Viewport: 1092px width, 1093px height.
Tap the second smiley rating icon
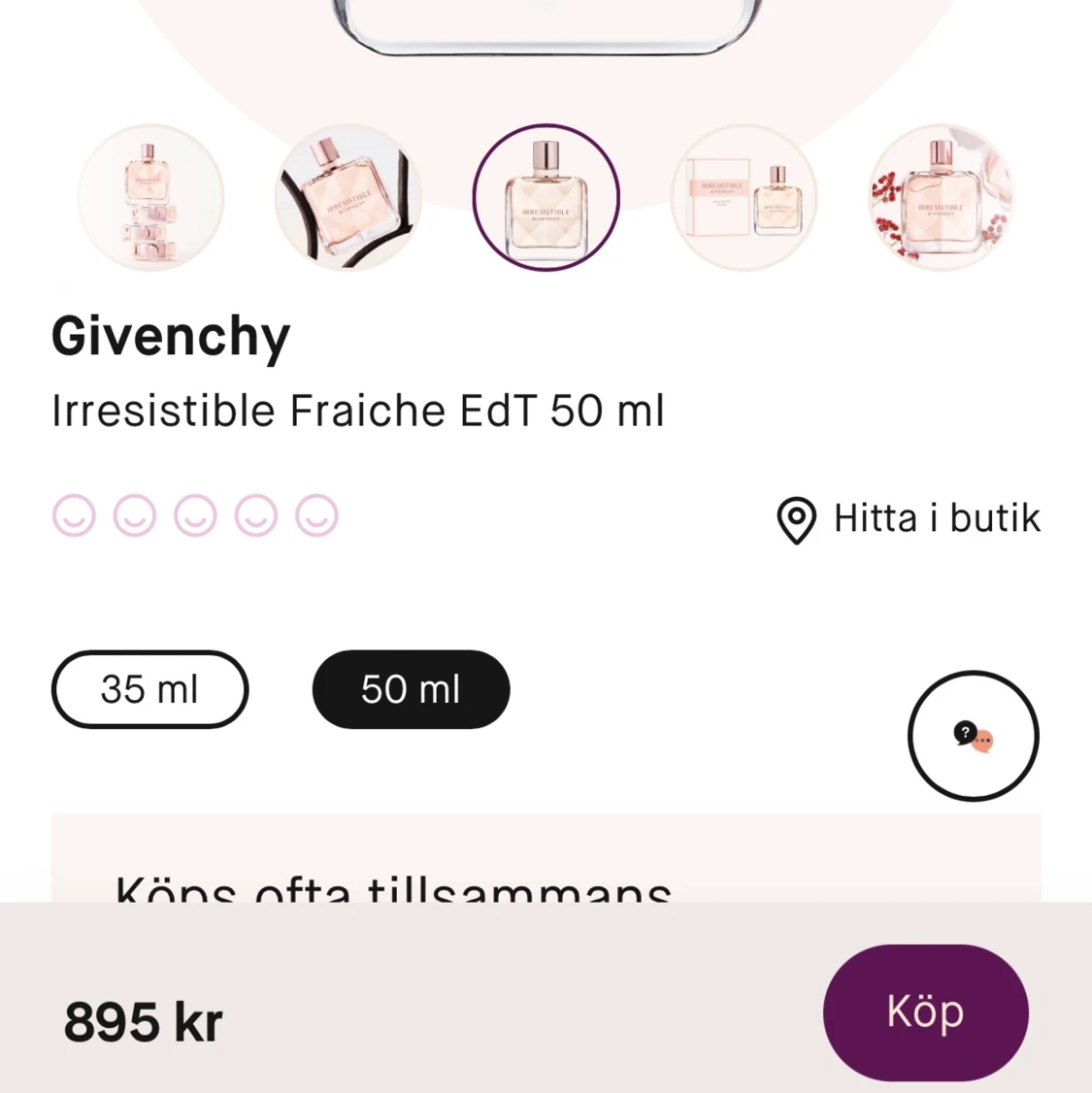pyautogui.click(x=132, y=514)
